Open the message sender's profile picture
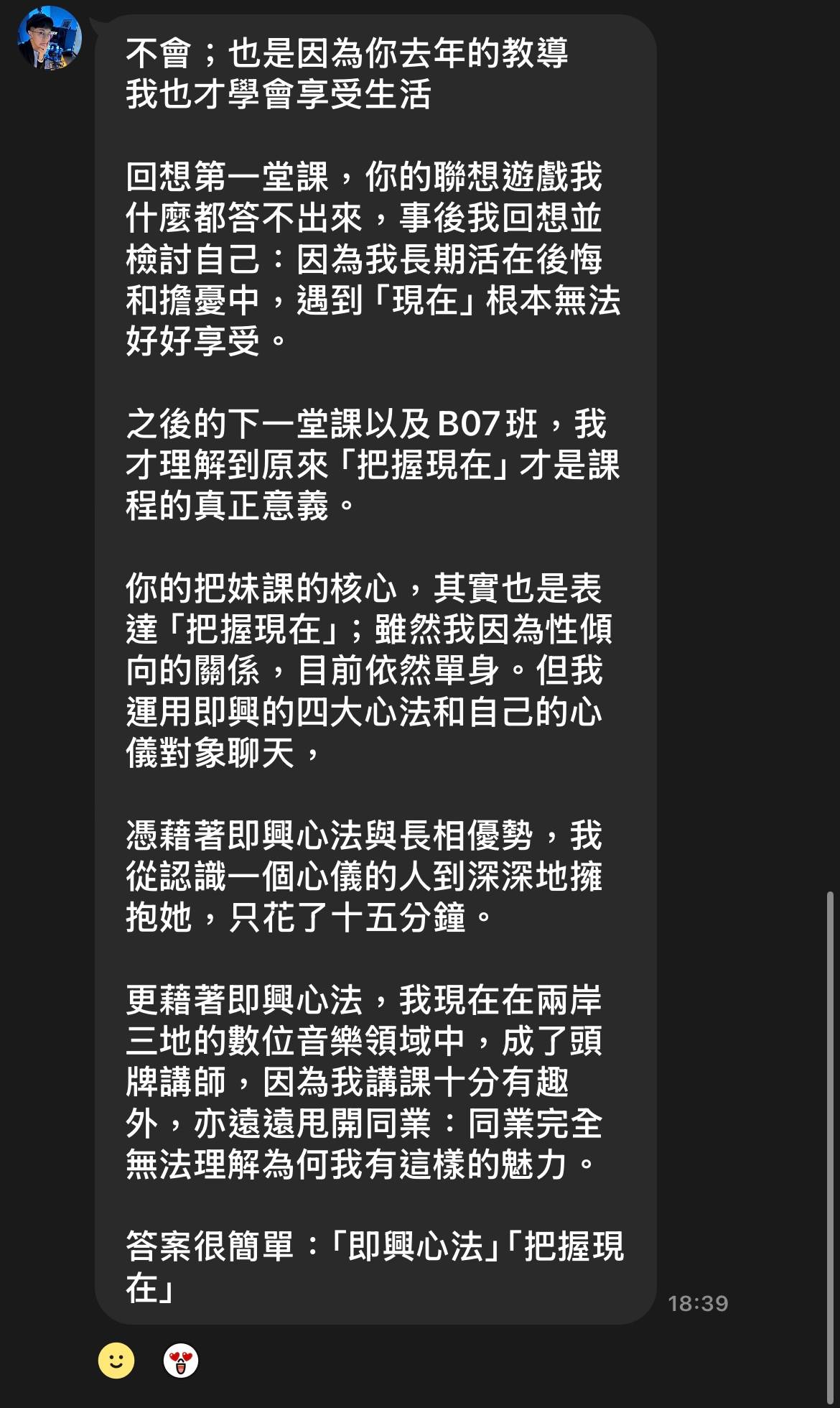840x1408 pixels. coord(49,38)
